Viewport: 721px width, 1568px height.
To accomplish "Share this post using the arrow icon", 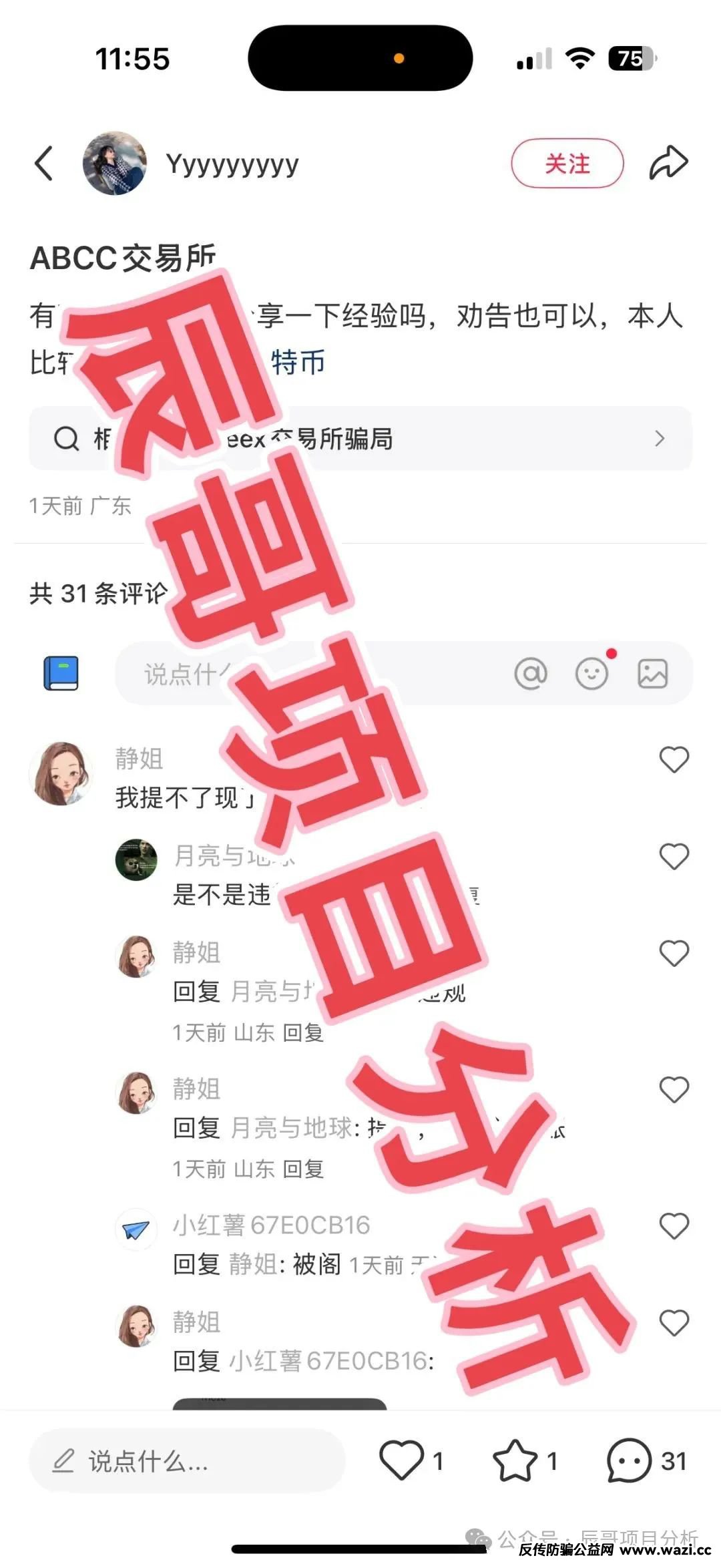I will coord(668,163).
